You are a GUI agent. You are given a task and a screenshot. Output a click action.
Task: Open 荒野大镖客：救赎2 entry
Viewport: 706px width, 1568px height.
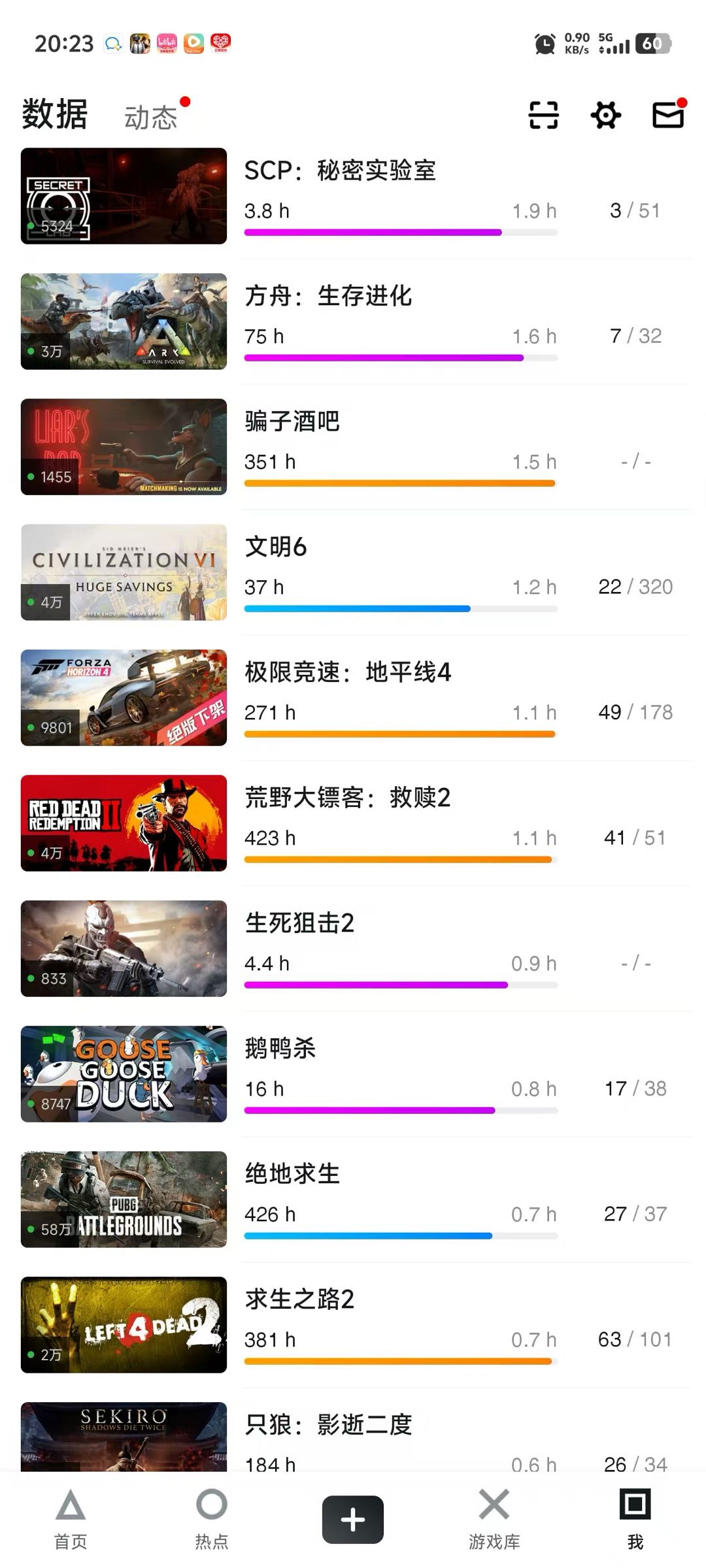pos(348,798)
